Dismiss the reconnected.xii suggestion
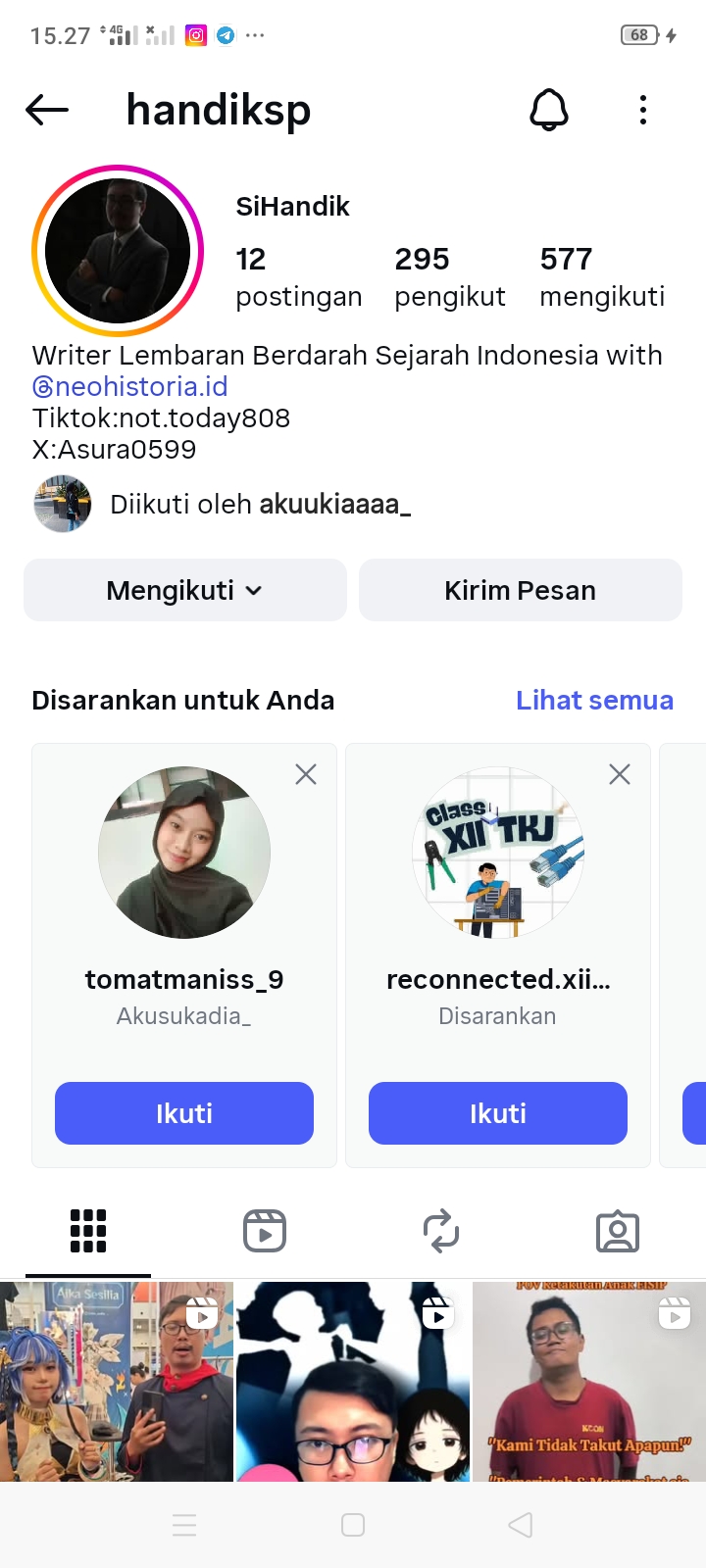706x1568 pixels. (620, 774)
